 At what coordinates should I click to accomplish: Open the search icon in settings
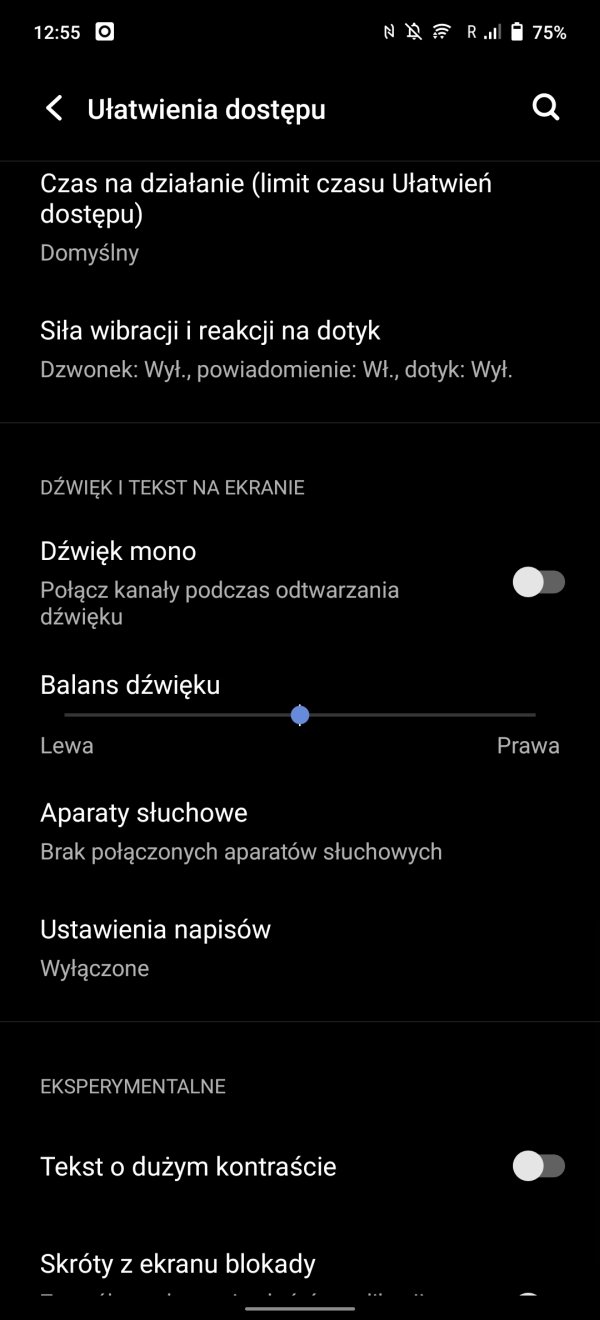(545, 108)
